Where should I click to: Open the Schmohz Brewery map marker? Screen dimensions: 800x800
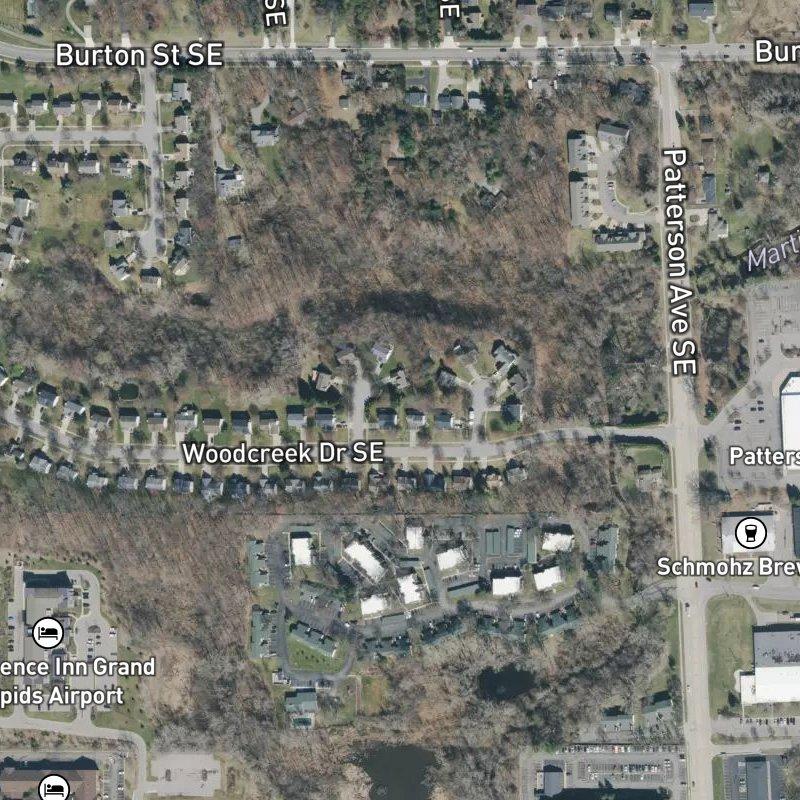pos(747,531)
